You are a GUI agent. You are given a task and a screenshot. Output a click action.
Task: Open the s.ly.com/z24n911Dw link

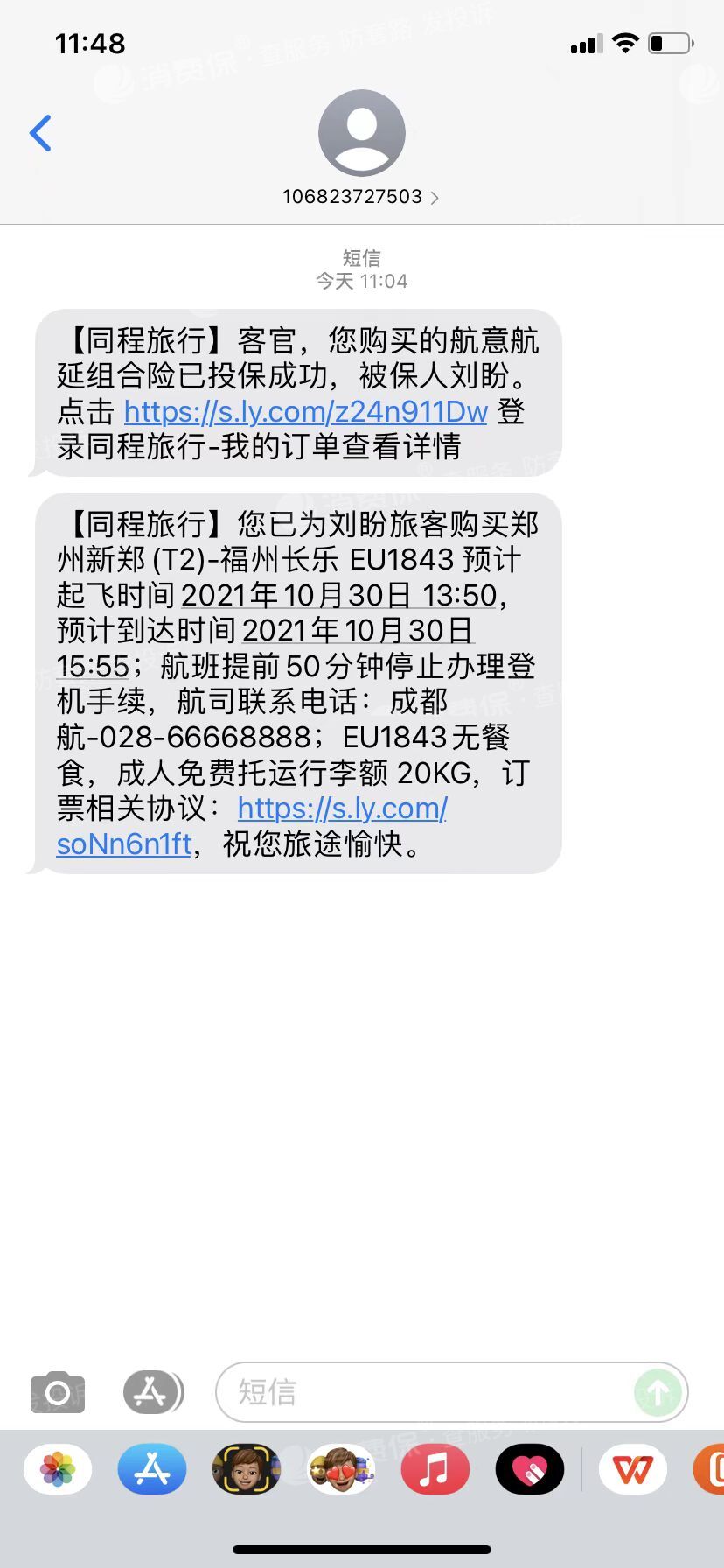tap(305, 411)
